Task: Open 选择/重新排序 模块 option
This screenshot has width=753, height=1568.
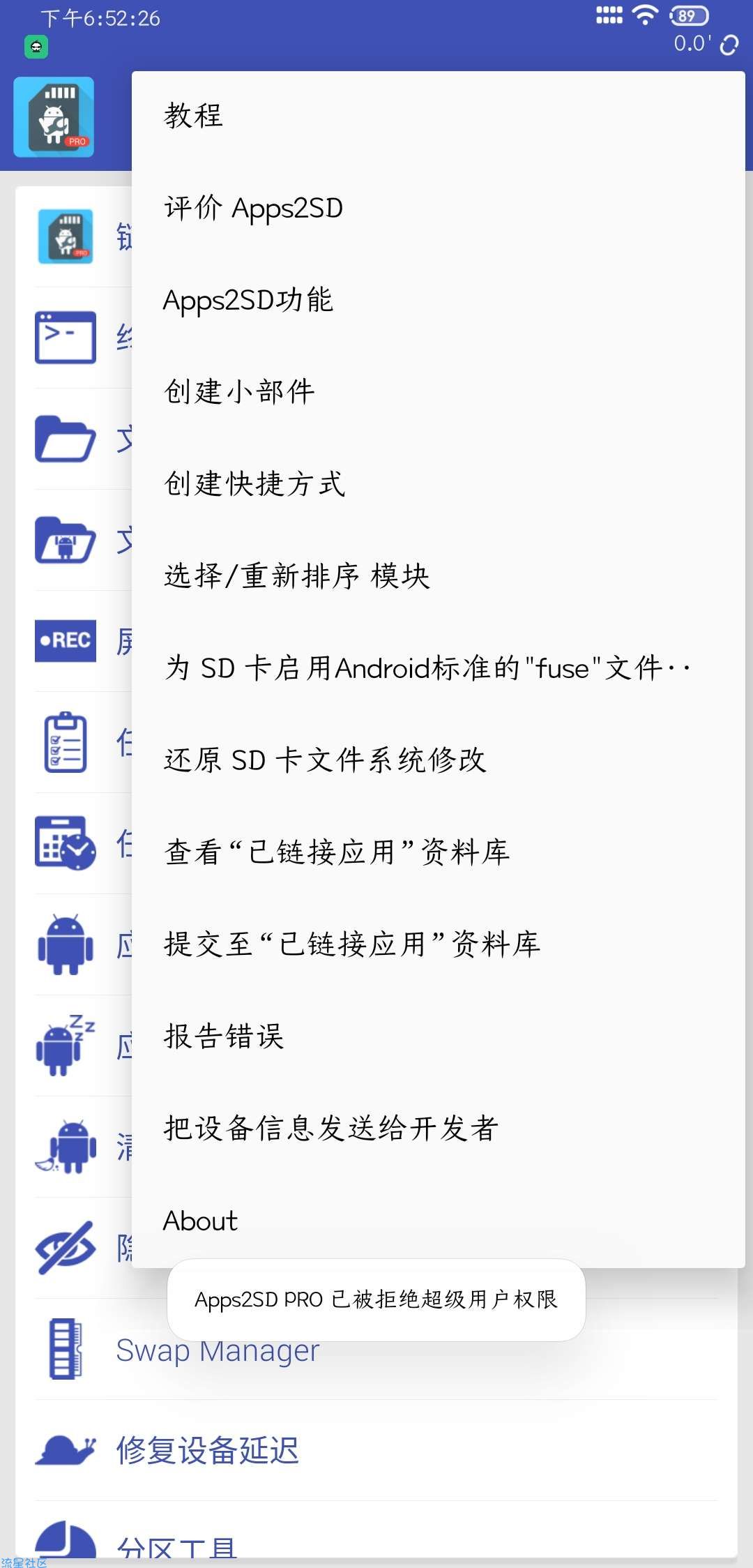Action: click(438, 577)
